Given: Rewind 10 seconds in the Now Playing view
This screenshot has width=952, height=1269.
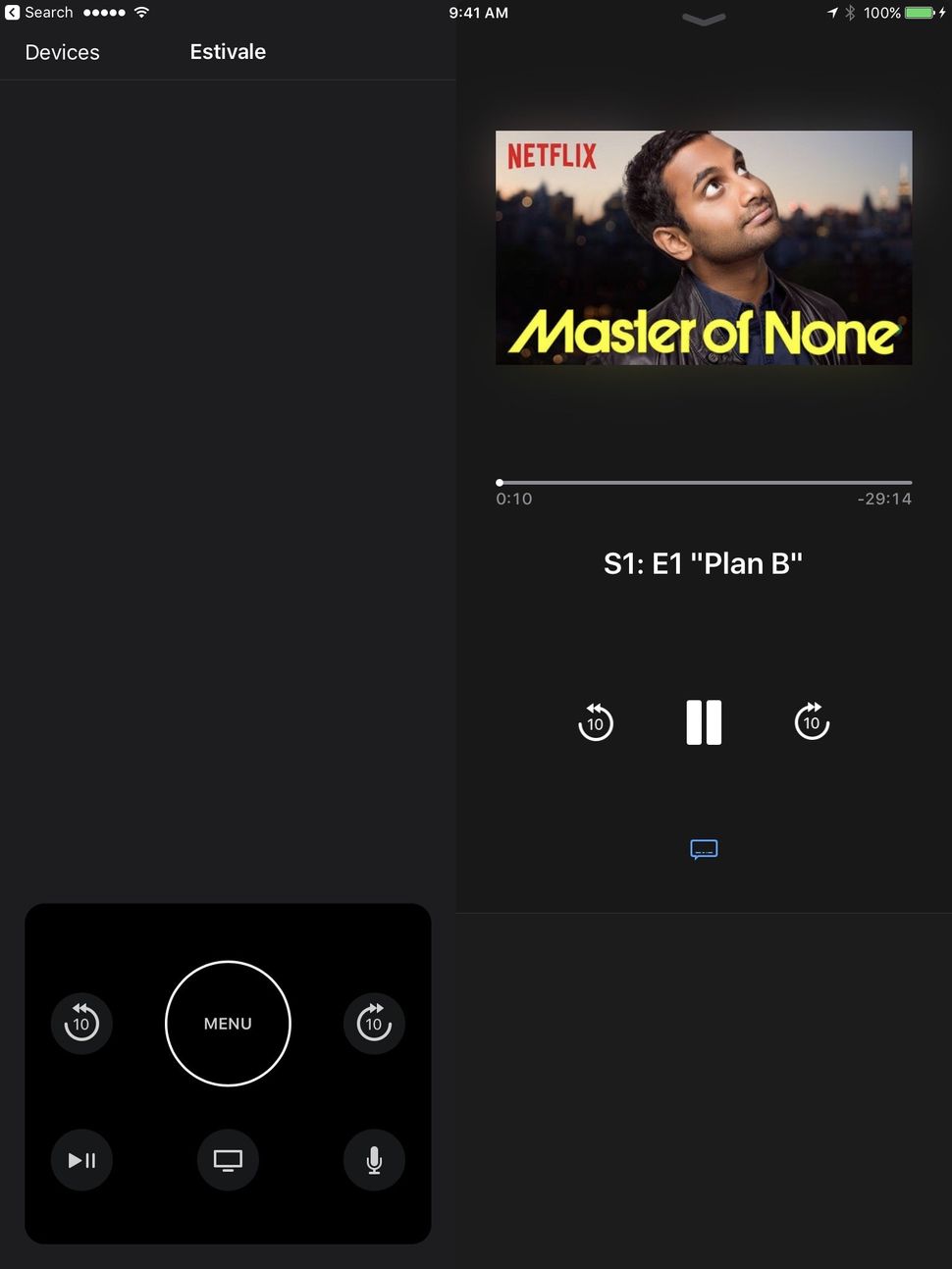Looking at the screenshot, I should point(596,722).
